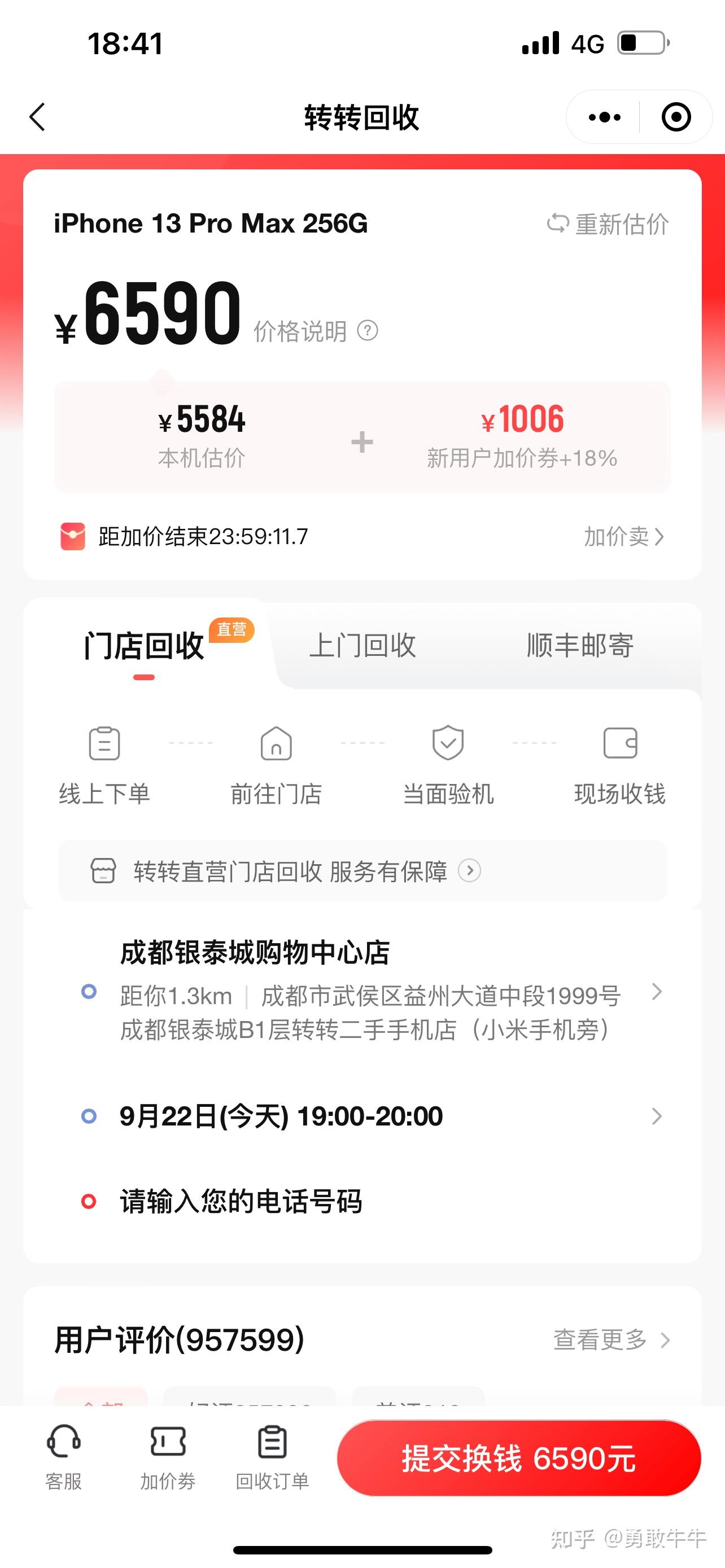This screenshot has width=725, height=1568.
Task: Submit with 提交换钱 6590元 button
Action: 519,1458
